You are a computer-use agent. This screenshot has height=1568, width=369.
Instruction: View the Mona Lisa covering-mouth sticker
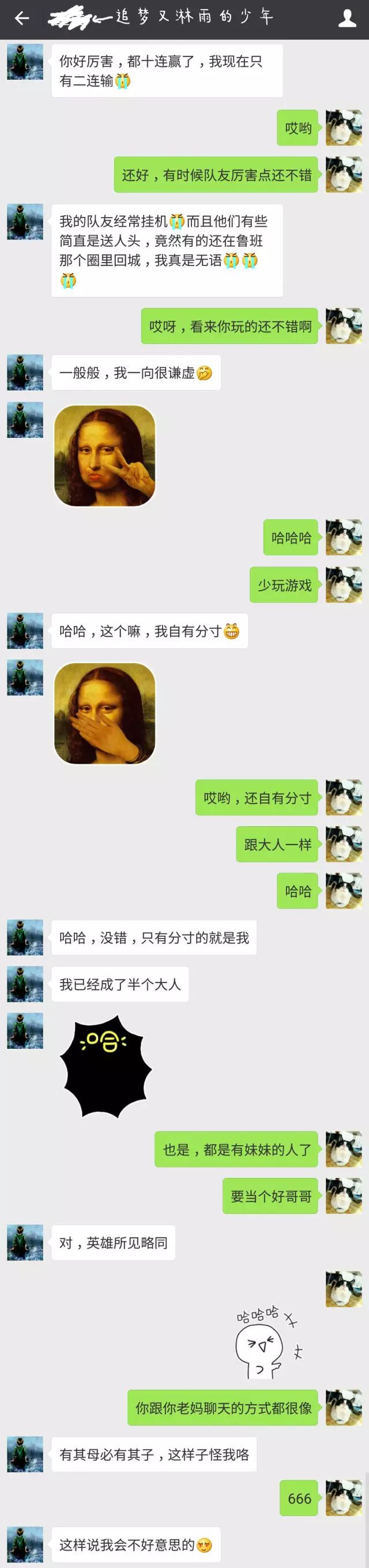(x=104, y=713)
